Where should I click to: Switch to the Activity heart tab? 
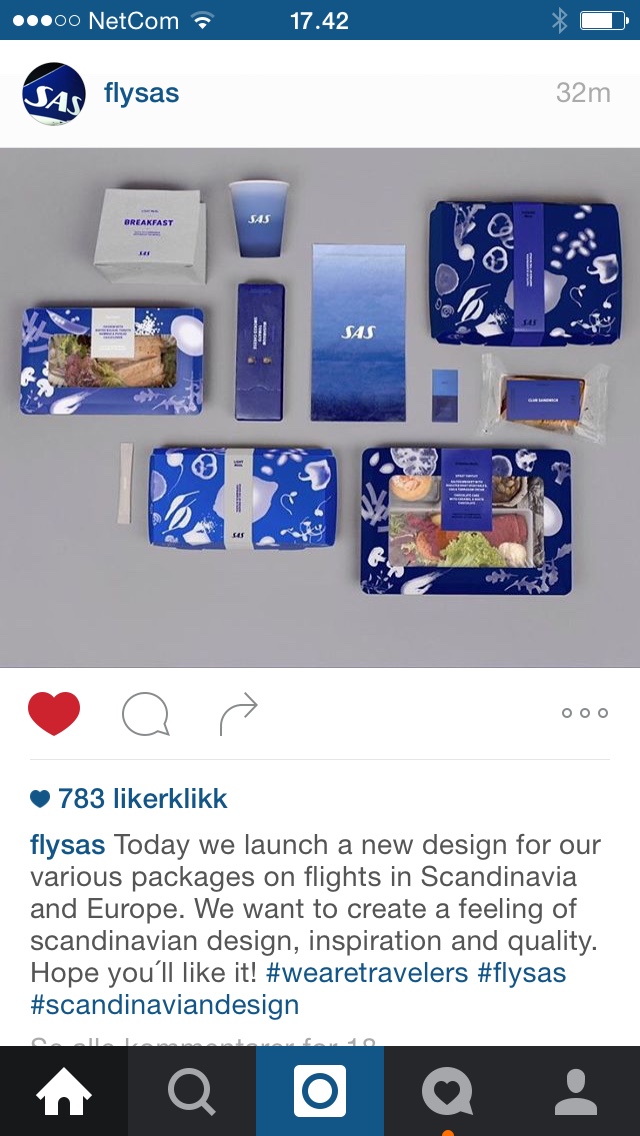[447, 1091]
